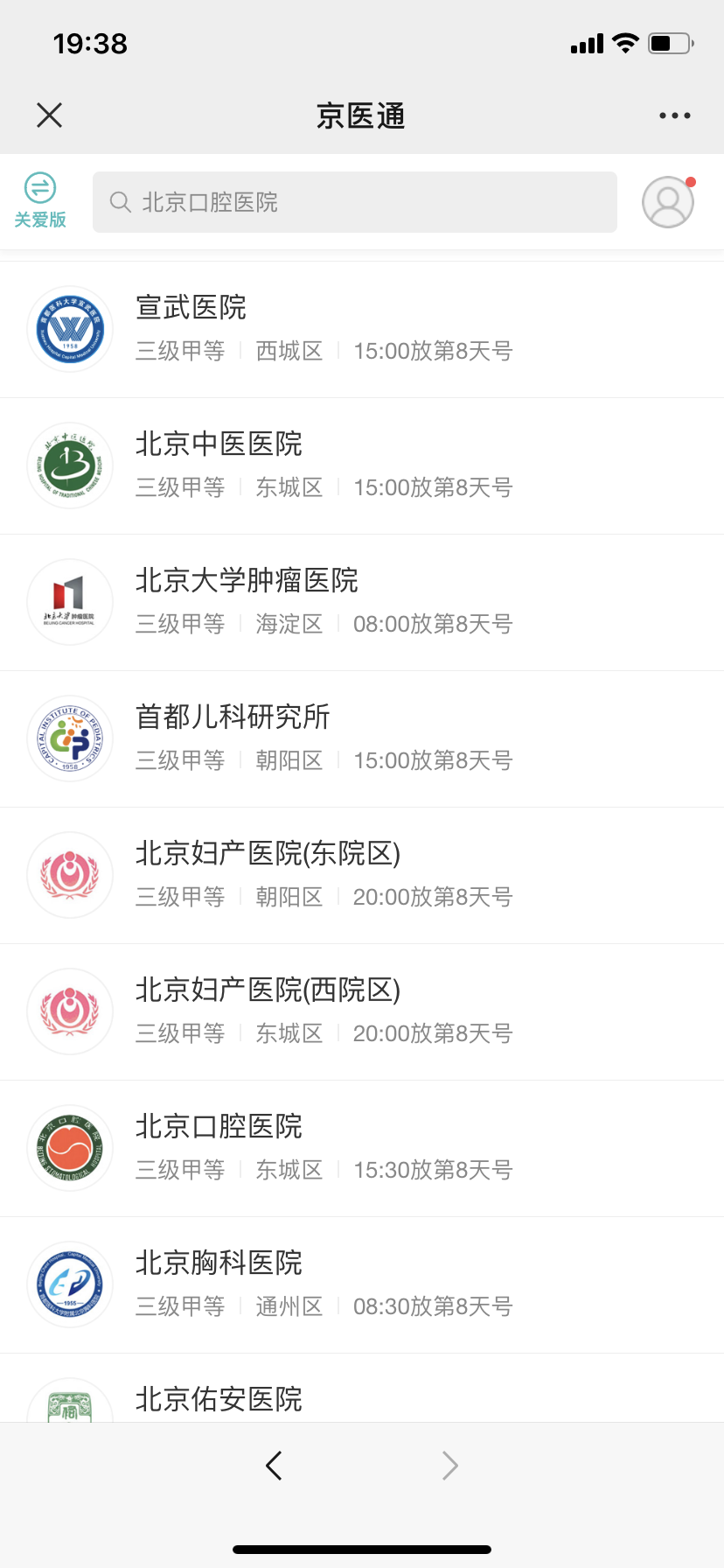The width and height of the screenshot is (724, 1568).
Task: Click the 北京大学肿瘤医院 logo icon
Action: coord(70,601)
